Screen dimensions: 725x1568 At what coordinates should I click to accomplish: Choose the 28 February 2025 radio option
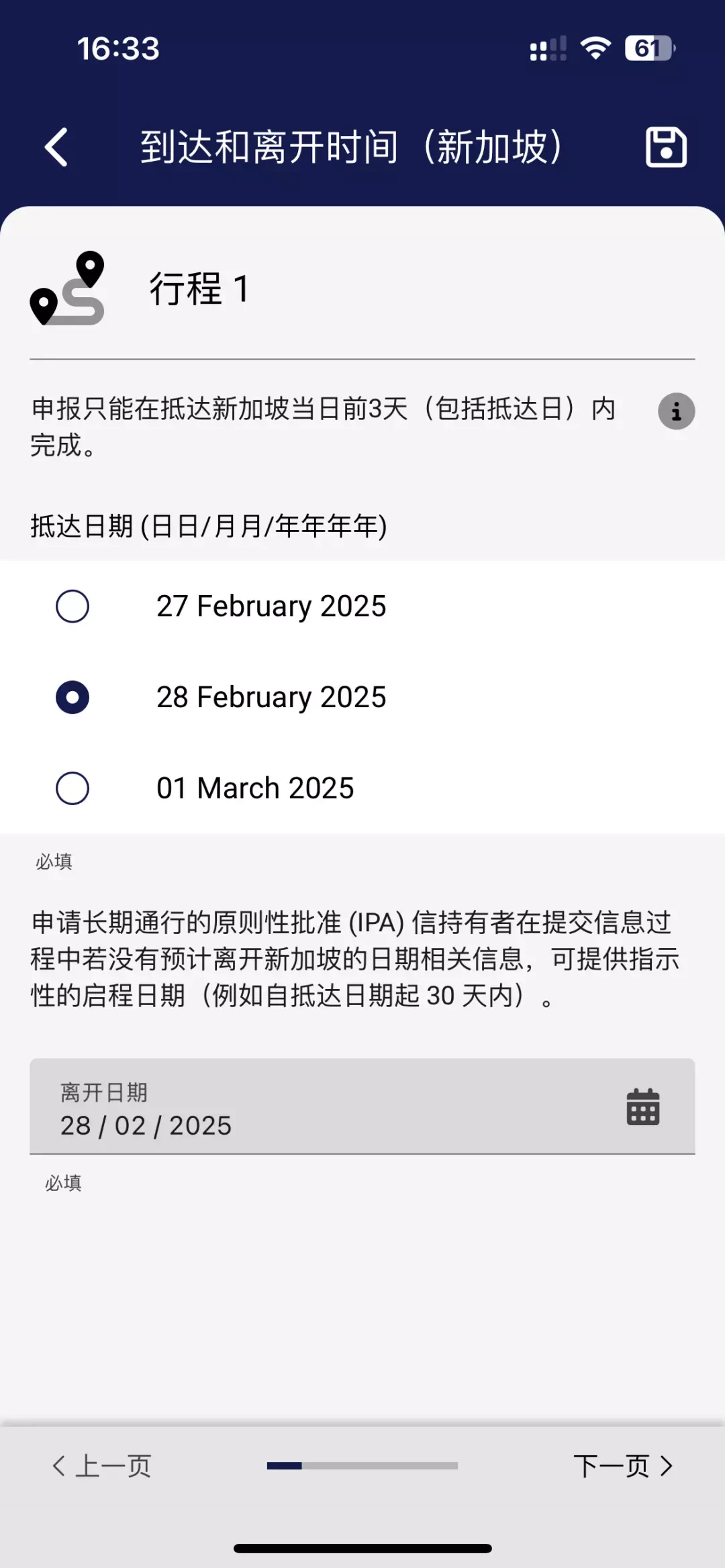(x=362, y=697)
